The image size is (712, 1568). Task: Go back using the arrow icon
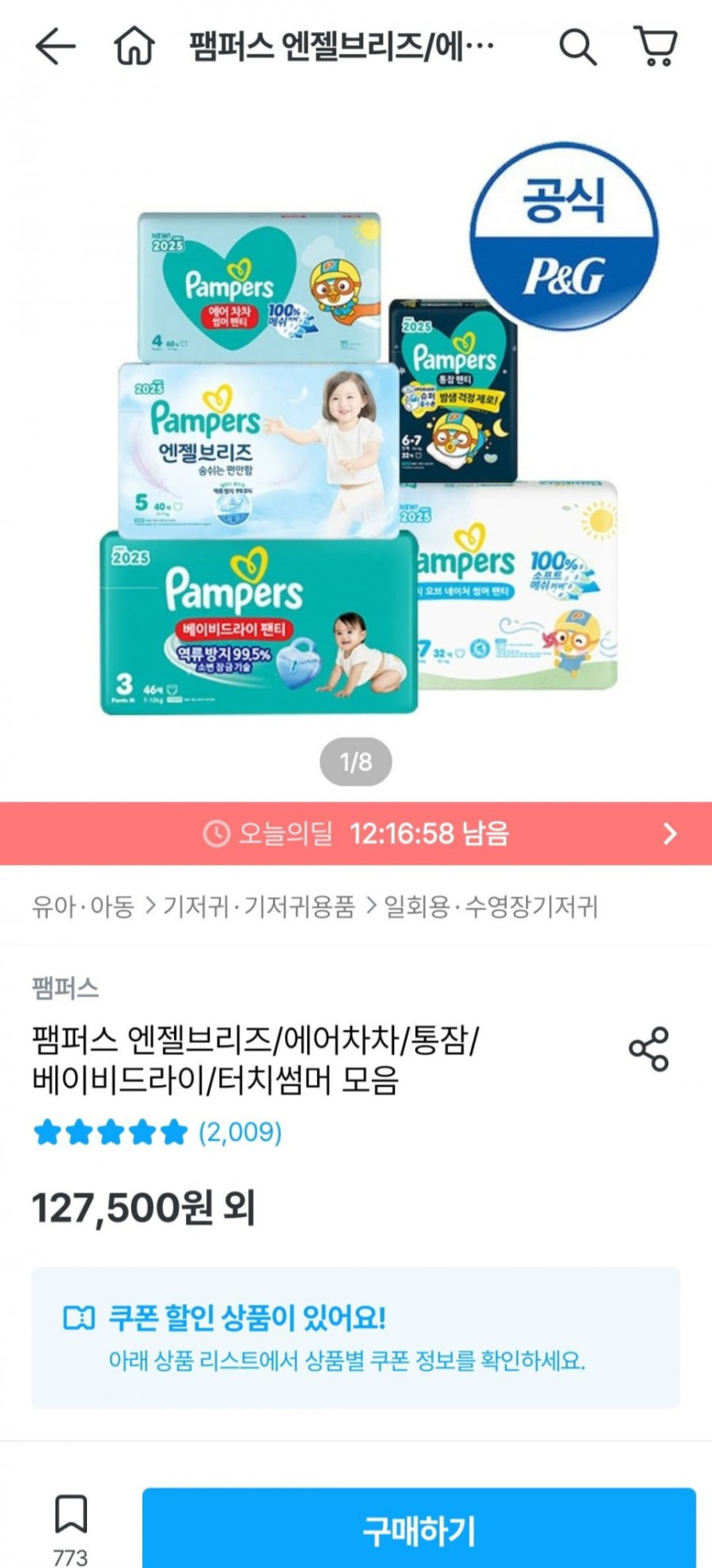[x=55, y=46]
